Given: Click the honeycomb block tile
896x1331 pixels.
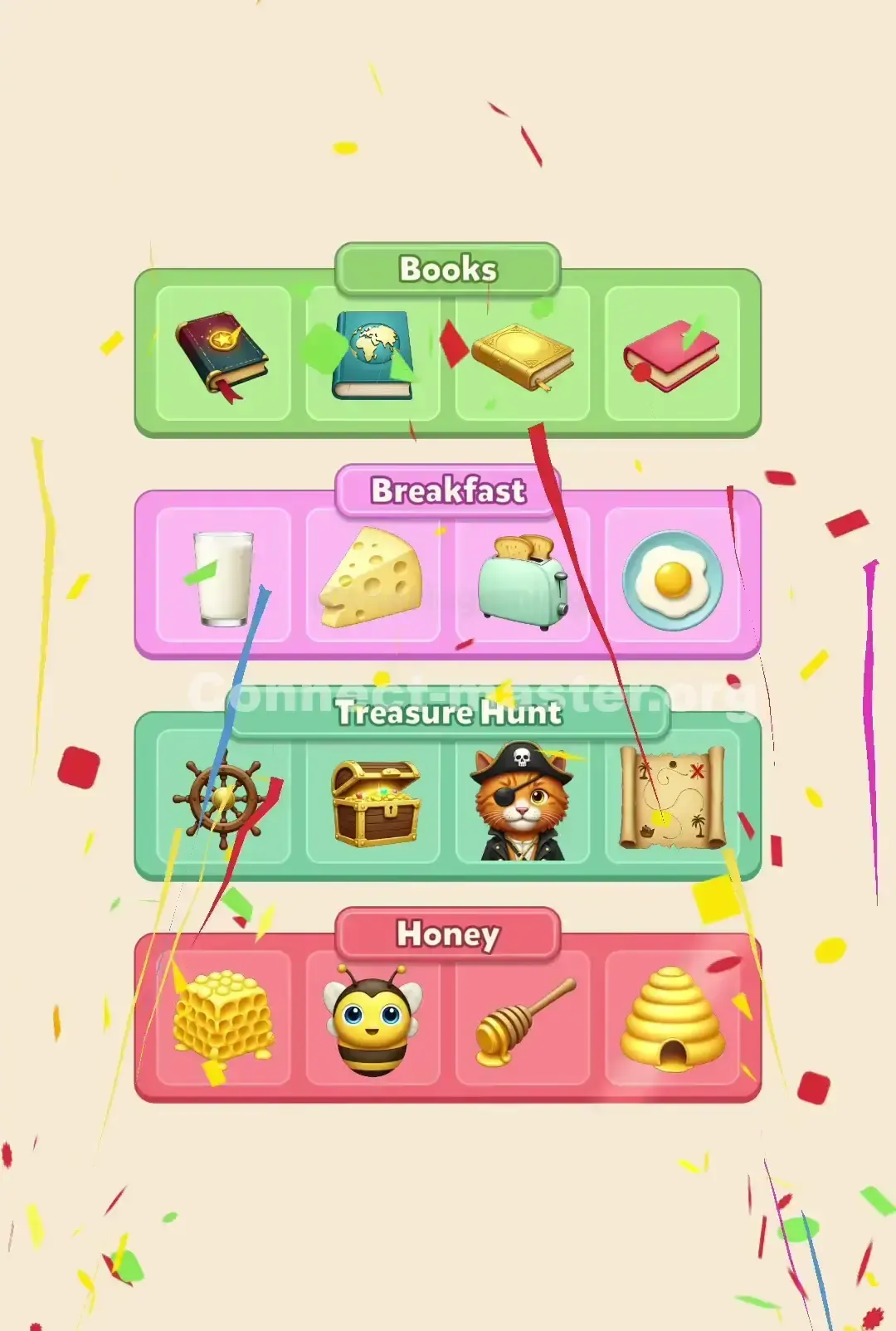Looking at the screenshot, I should (221, 1021).
